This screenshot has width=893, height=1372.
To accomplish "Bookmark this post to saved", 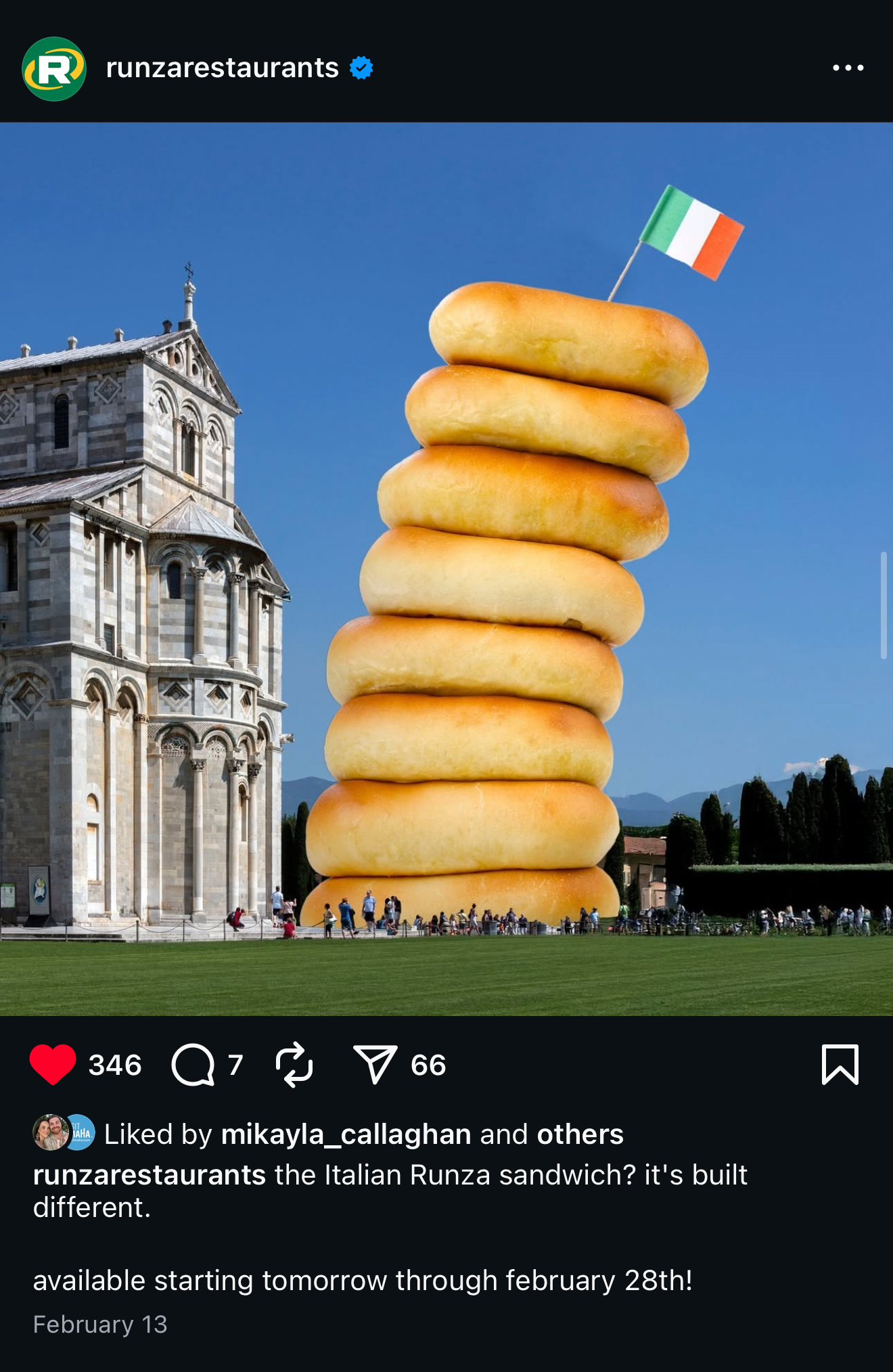I will pyautogui.click(x=840, y=1065).
